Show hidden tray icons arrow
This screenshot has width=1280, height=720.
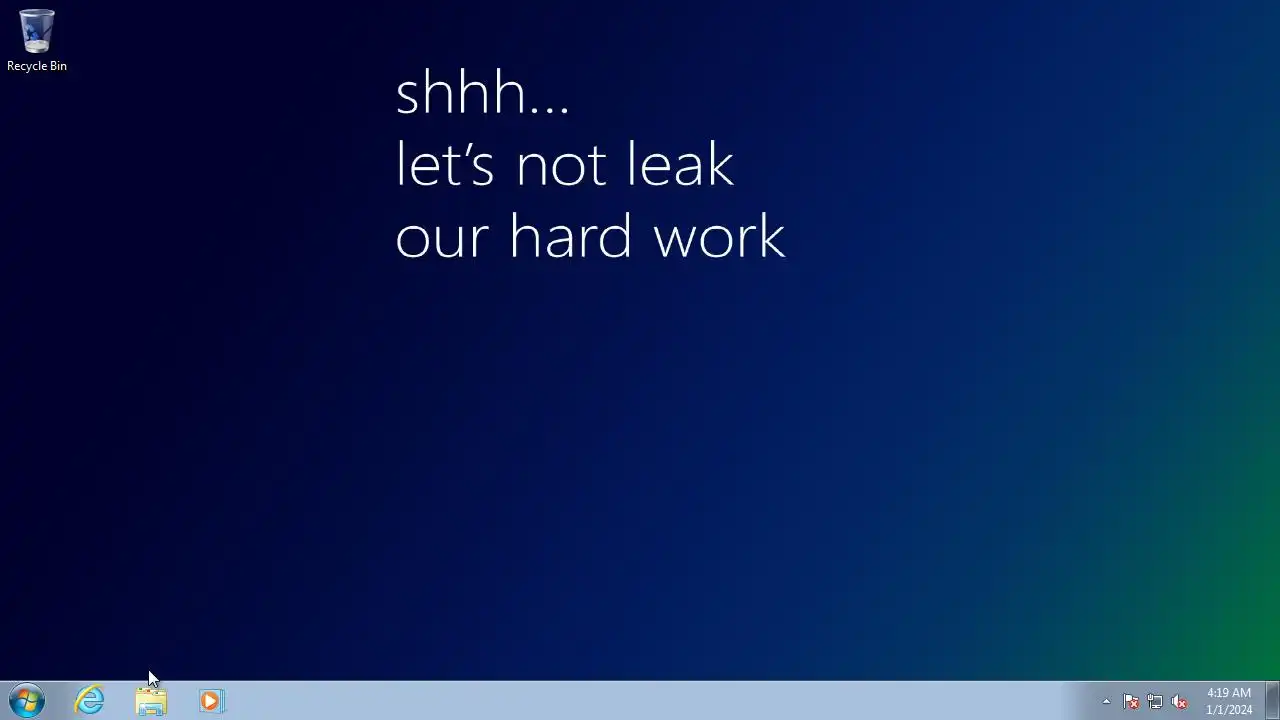[1106, 701]
